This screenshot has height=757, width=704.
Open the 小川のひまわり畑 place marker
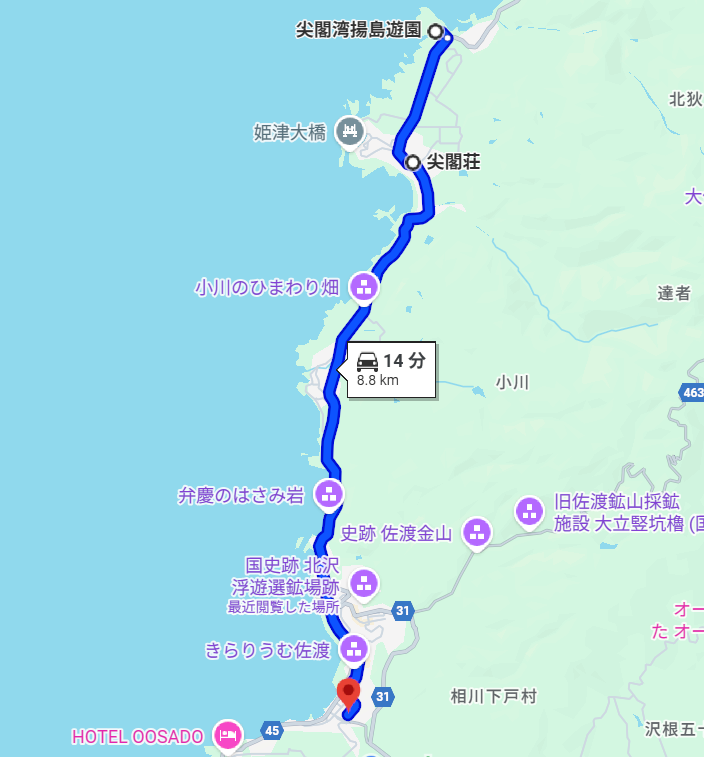click(x=363, y=288)
